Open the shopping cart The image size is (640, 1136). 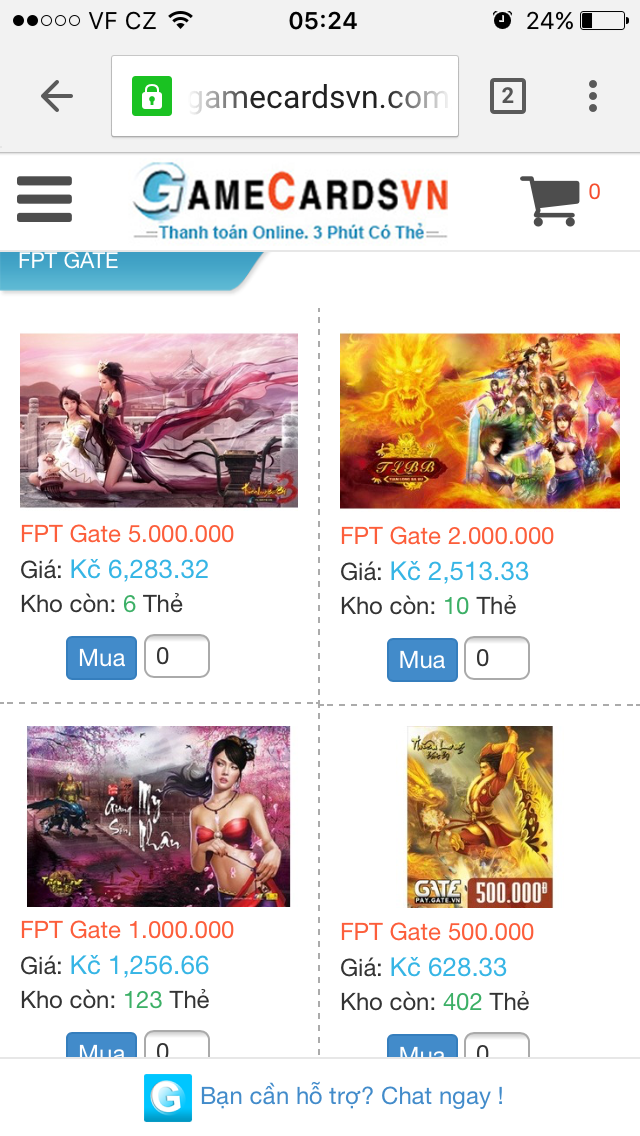[550, 199]
